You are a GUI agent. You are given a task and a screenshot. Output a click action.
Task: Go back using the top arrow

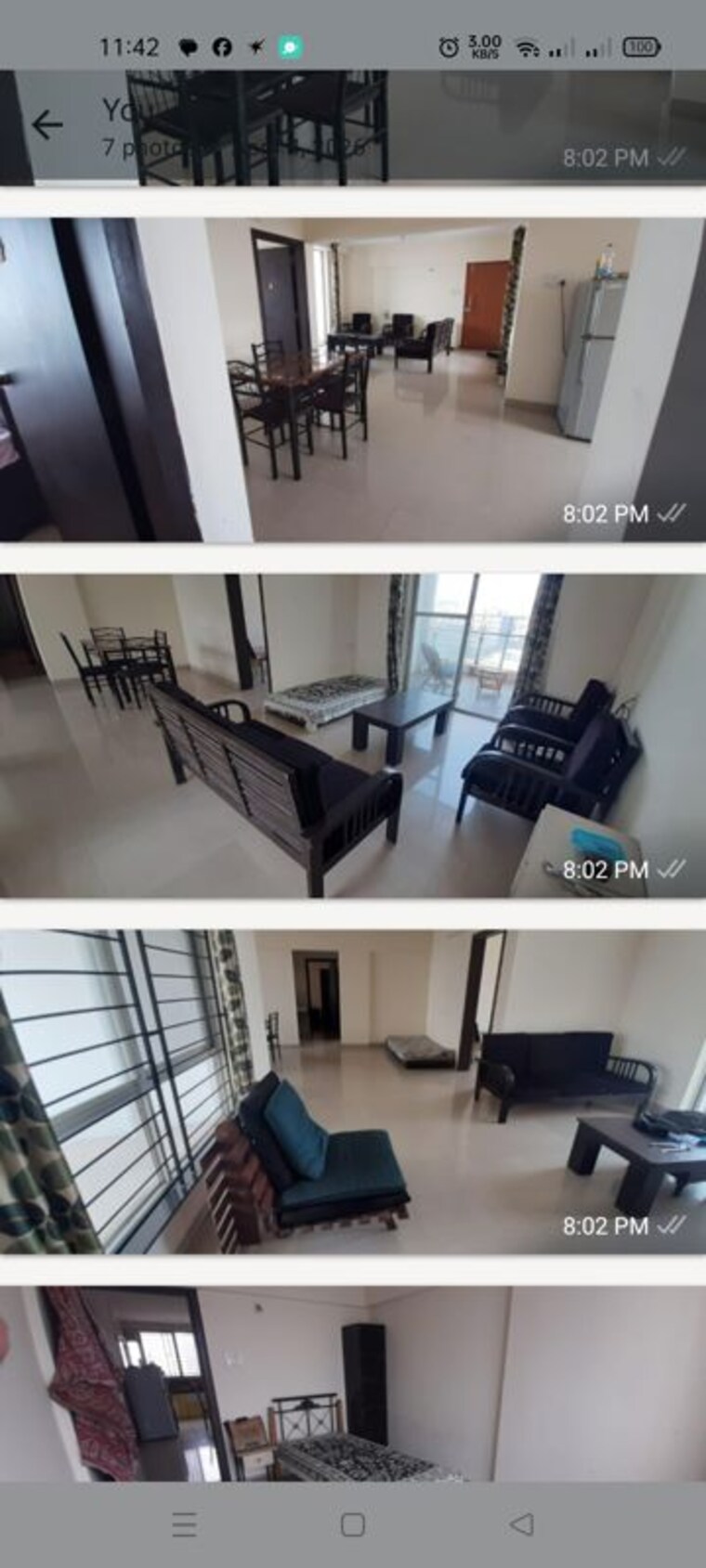click(x=47, y=124)
